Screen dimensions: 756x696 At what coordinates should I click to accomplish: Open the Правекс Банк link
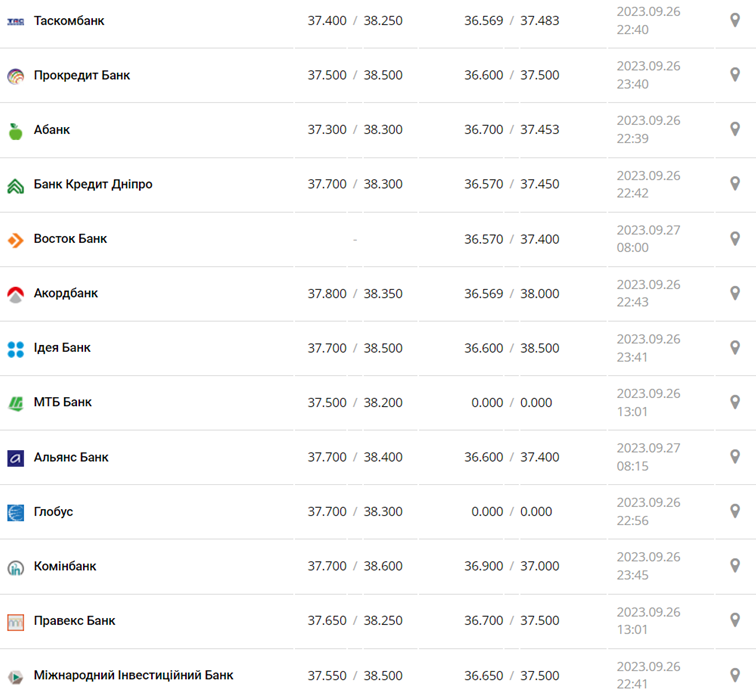tap(74, 620)
